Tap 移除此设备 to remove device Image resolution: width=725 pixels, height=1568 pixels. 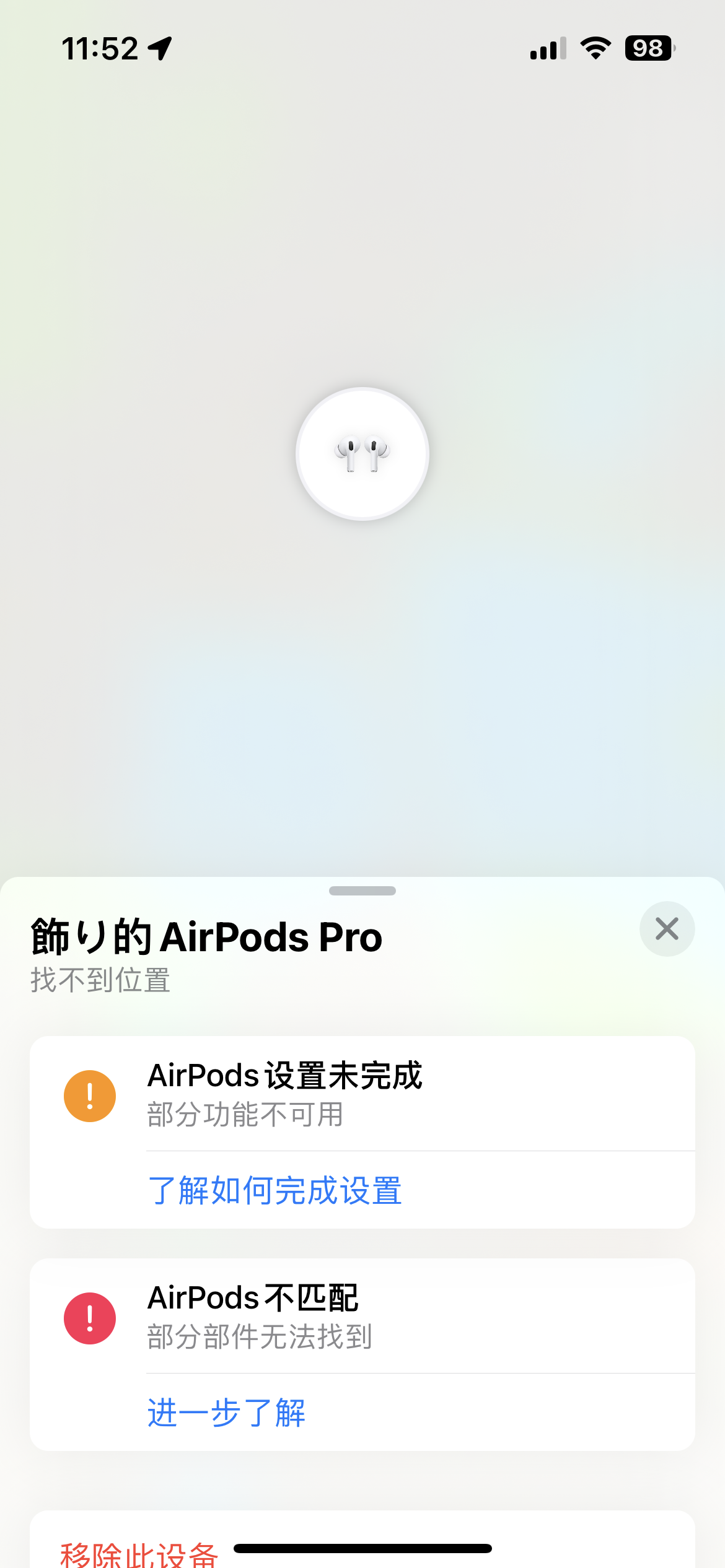tap(139, 1554)
